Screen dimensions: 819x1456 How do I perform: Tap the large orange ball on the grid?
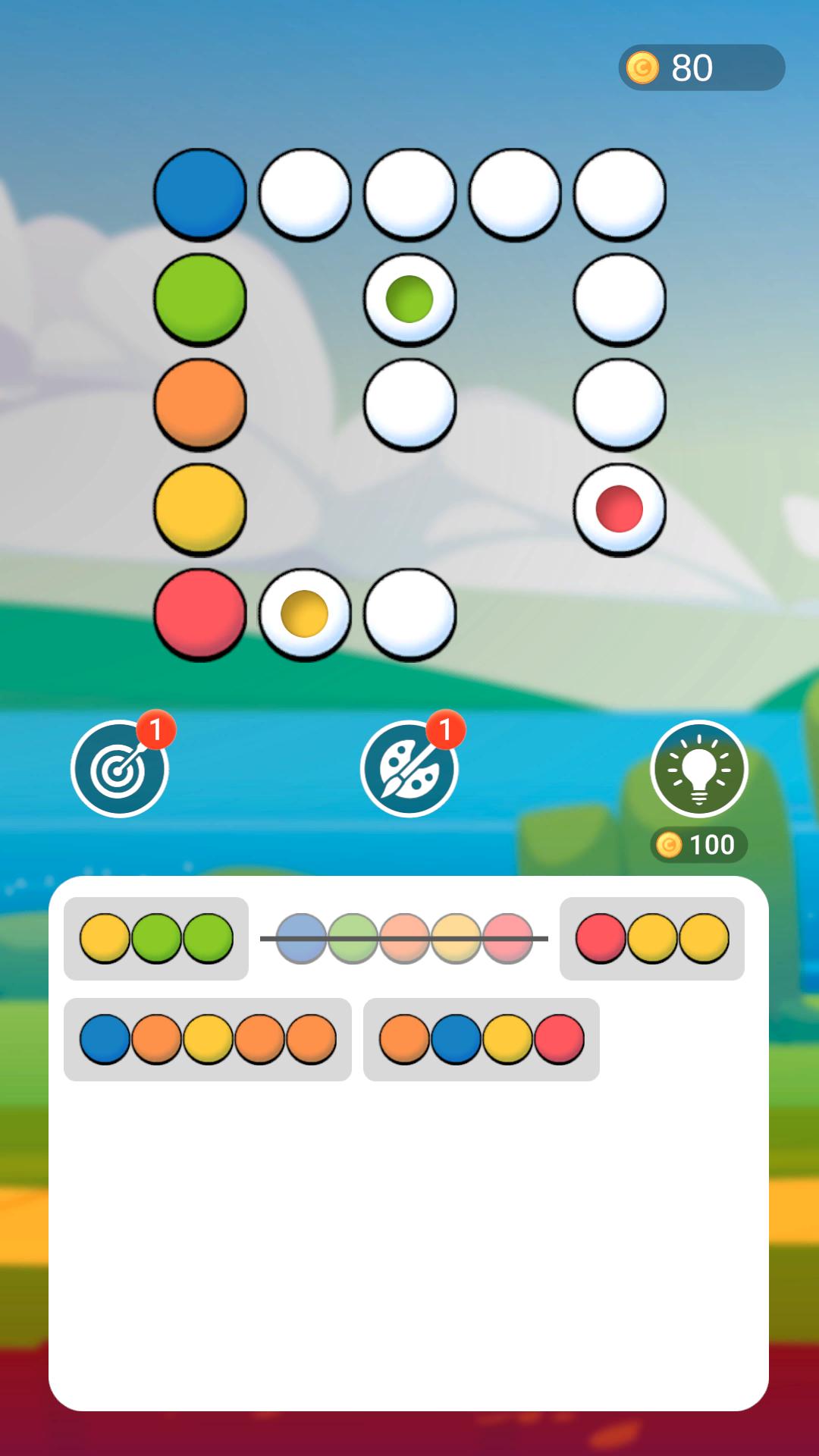pos(200,403)
